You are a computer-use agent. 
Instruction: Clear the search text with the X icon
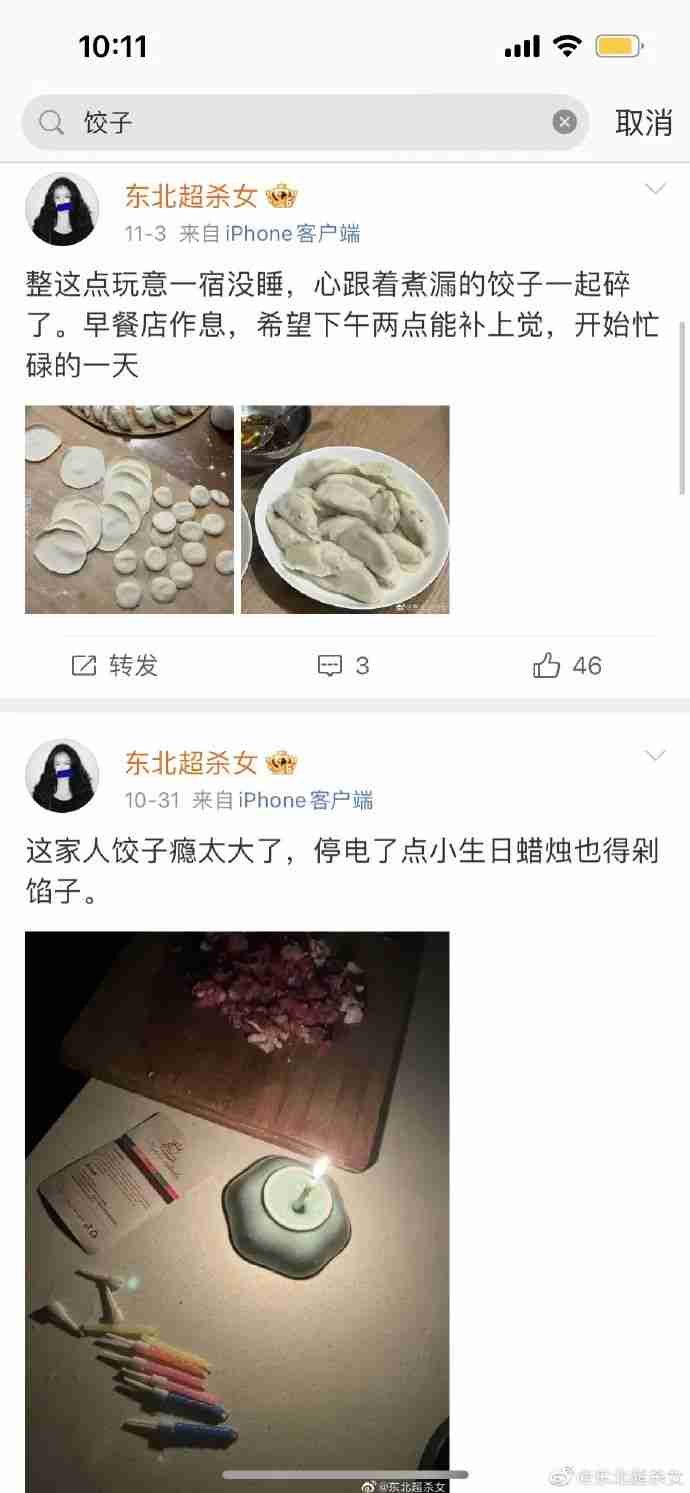click(x=565, y=123)
